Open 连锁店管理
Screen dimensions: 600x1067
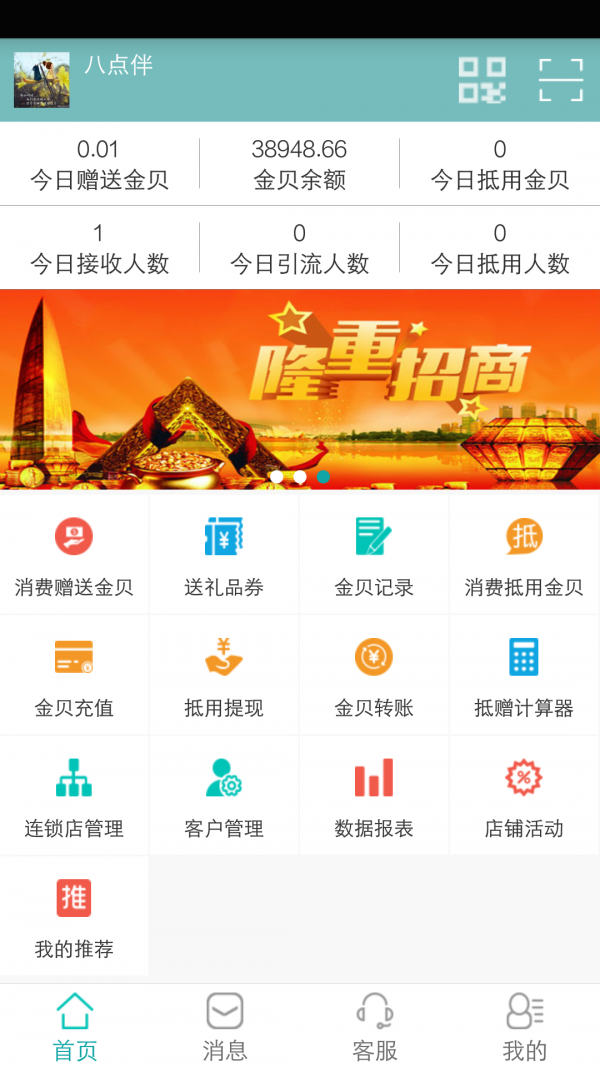[74, 795]
